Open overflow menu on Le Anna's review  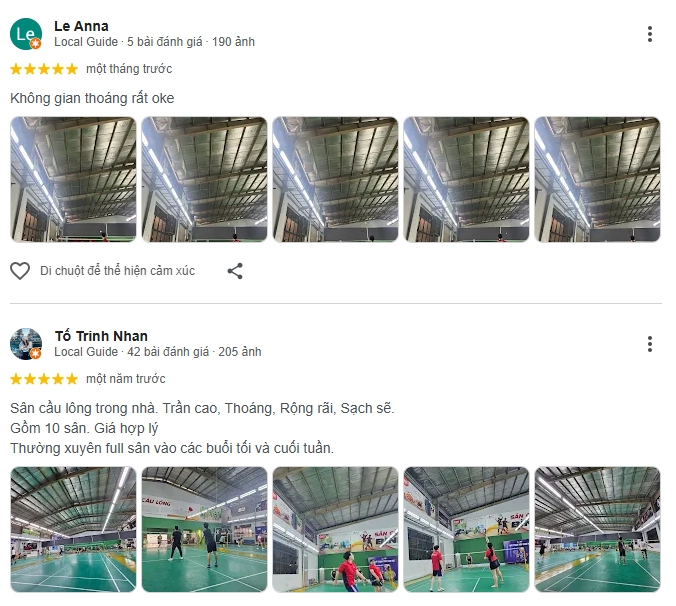pyautogui.click(x=649, y=34)
